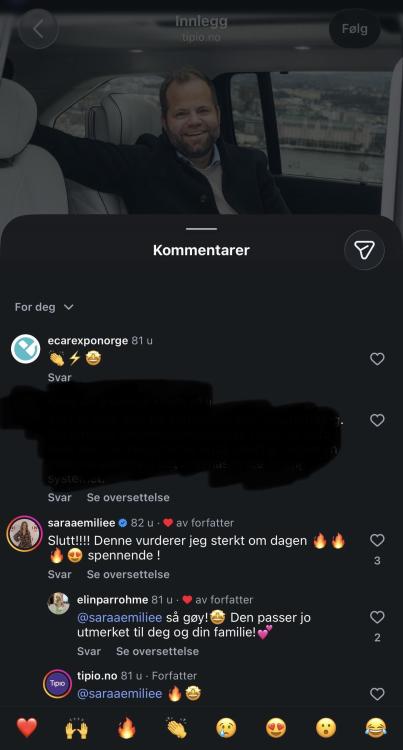Like elinparrohme's reply
This screenshot has height=750, width=403.
377,618
